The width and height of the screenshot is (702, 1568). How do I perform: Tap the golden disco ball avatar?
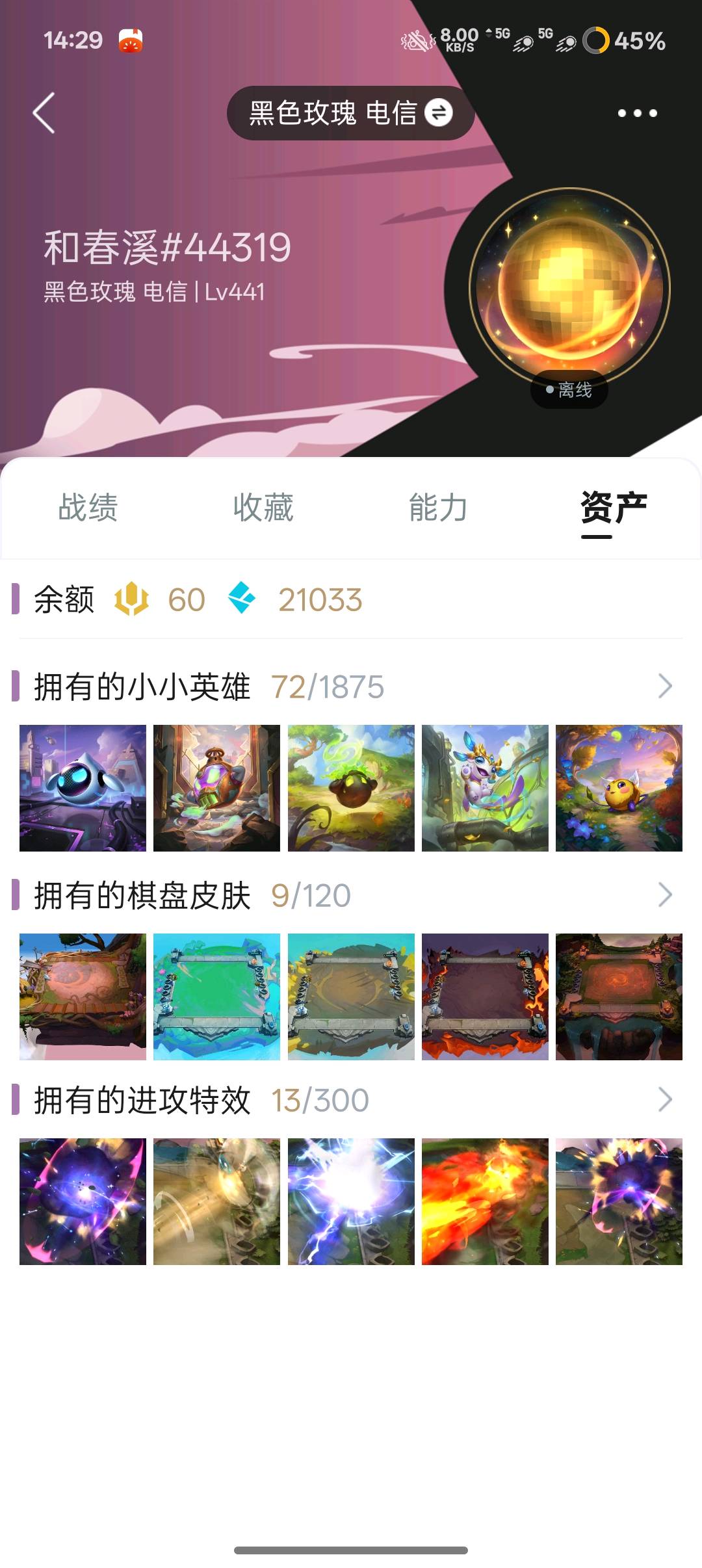[569, 288]
